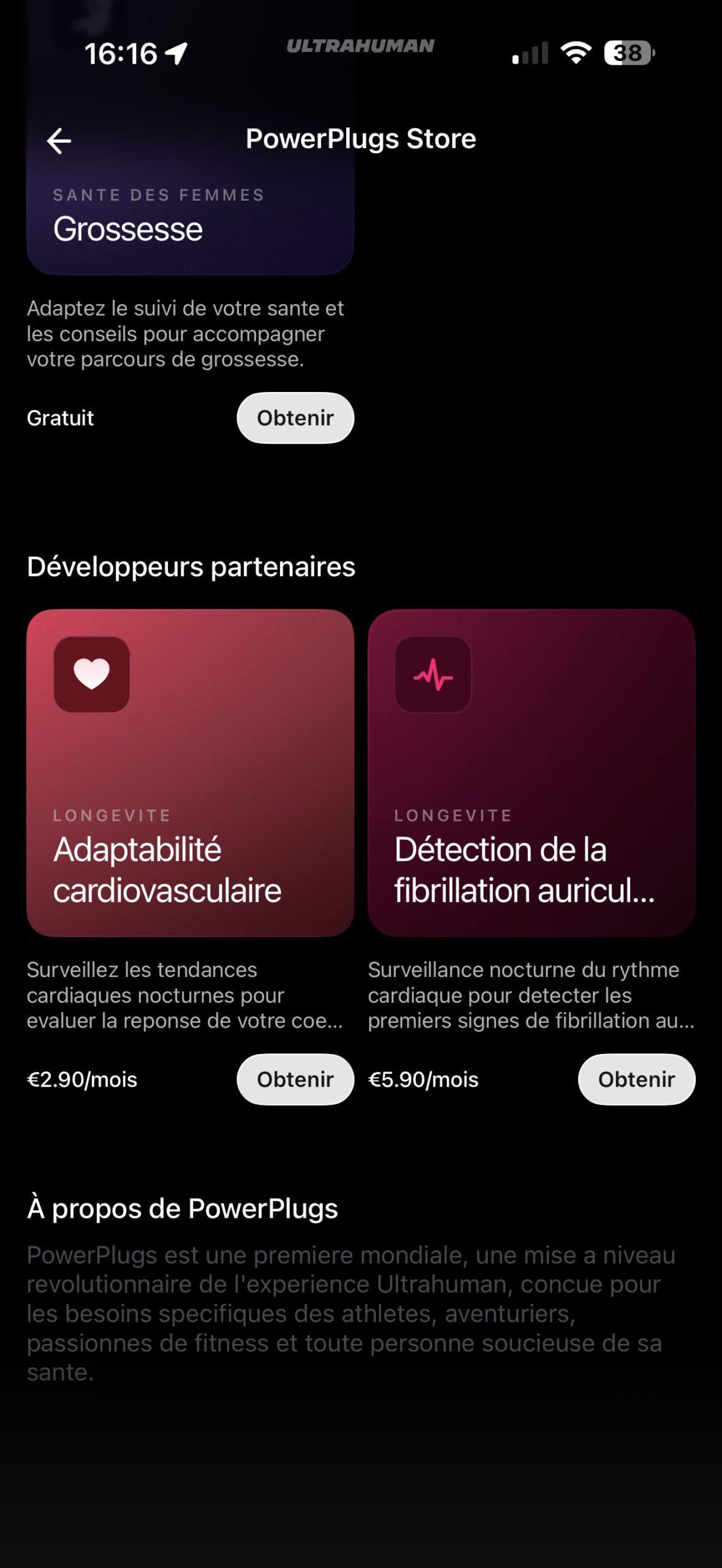The height and width of the screenshot is (1568, 722).
Task: Go back from PowerPlugs Store
Action: (x=59, y=141)
